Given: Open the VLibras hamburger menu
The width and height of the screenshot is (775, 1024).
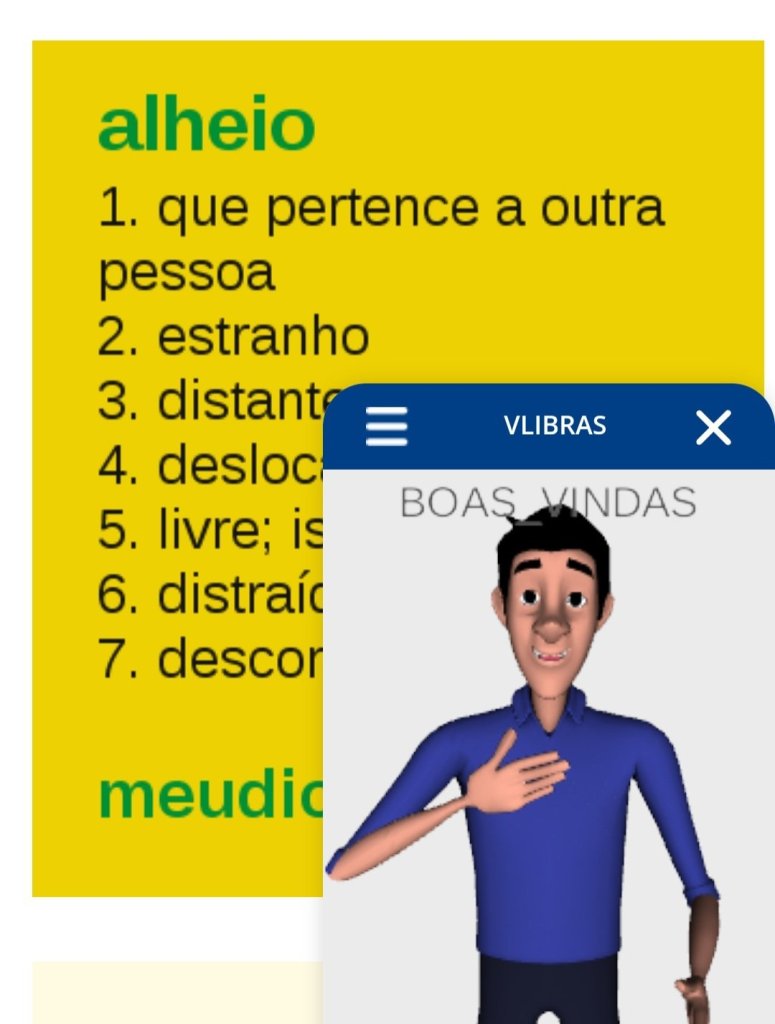Looking at the screenshot, I should (x=387, y=427).
